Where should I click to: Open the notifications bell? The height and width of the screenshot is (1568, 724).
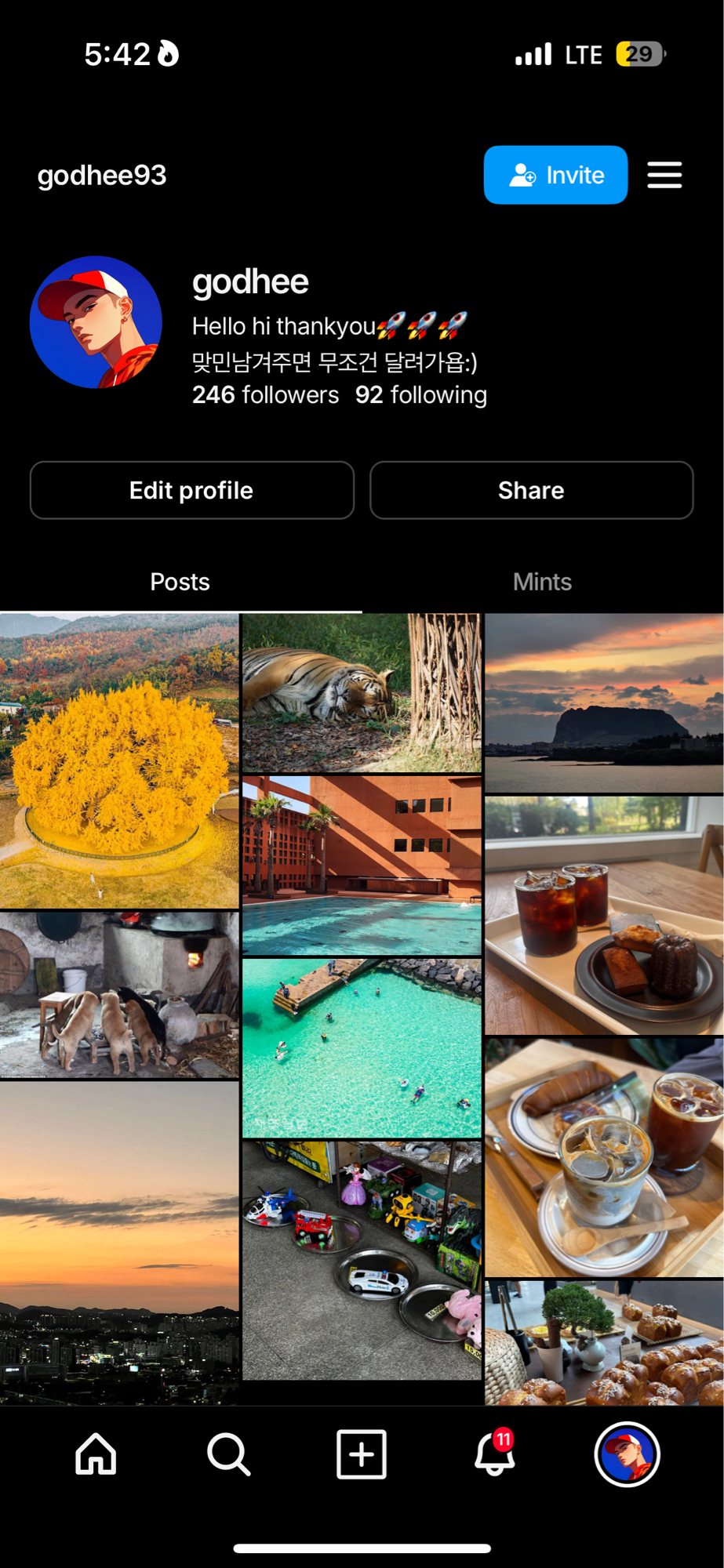494,1454
